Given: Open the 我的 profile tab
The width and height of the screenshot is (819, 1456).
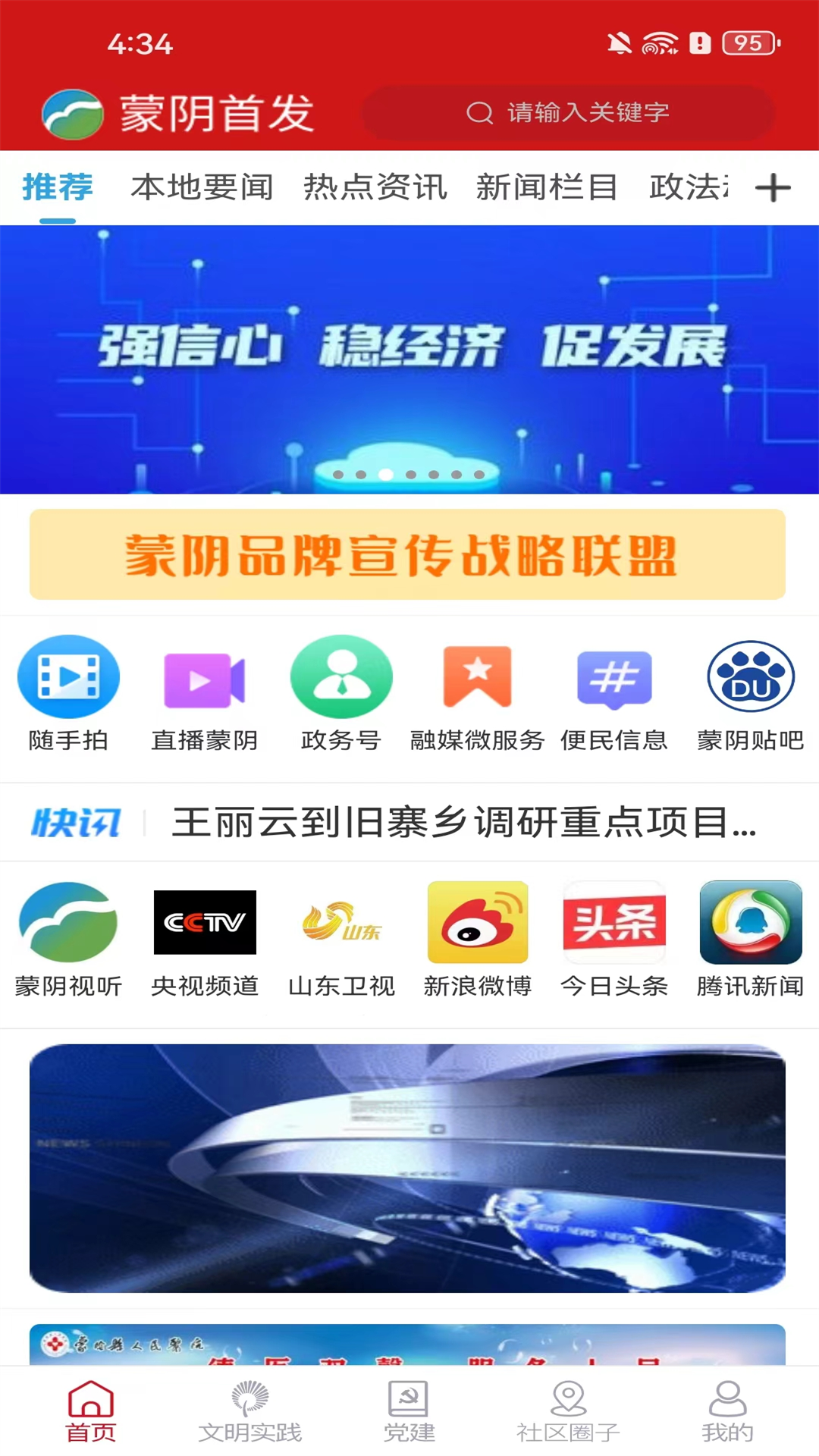Looking at the screenshot, I should [727, 1412].
